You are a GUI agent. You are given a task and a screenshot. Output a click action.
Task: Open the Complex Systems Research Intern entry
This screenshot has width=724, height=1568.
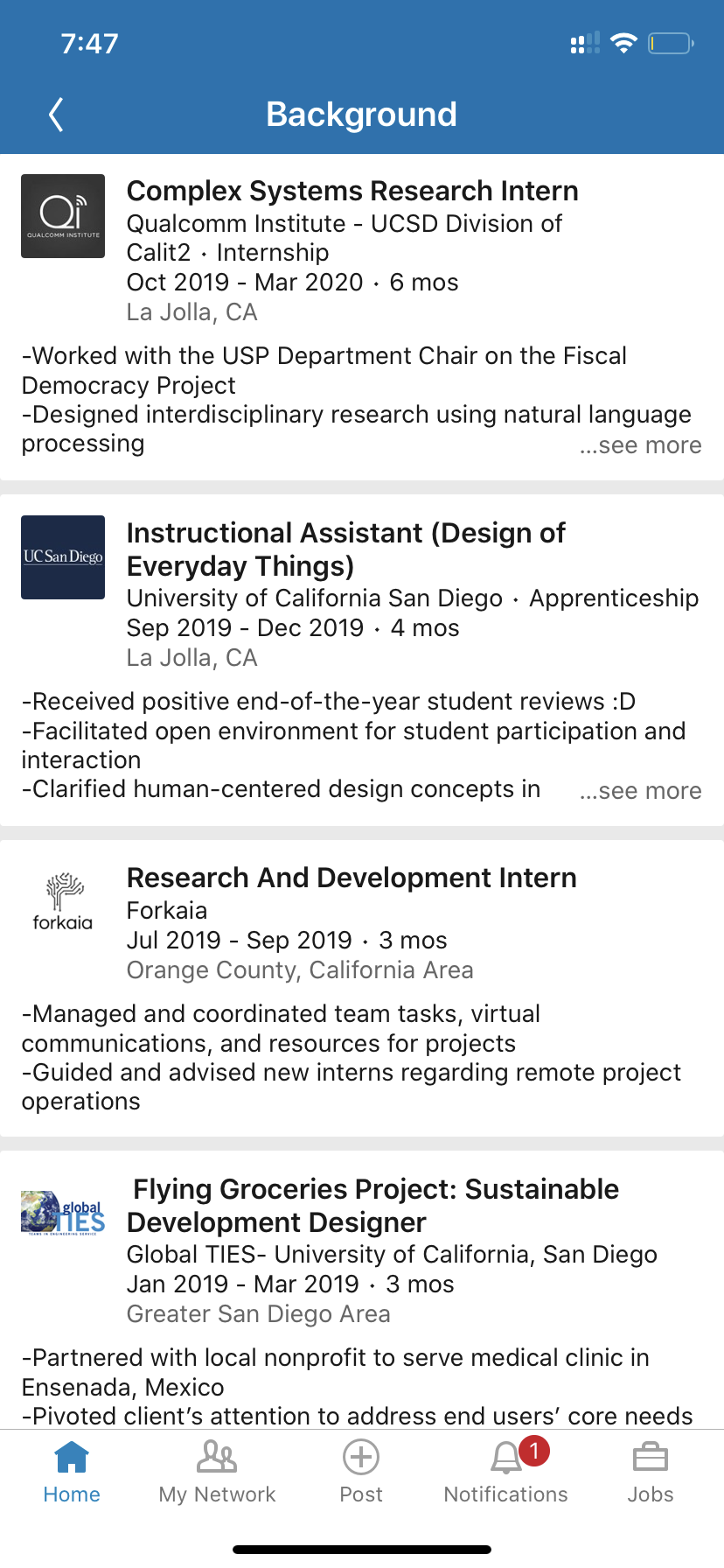pyautogui.click(x=352, y=192)
